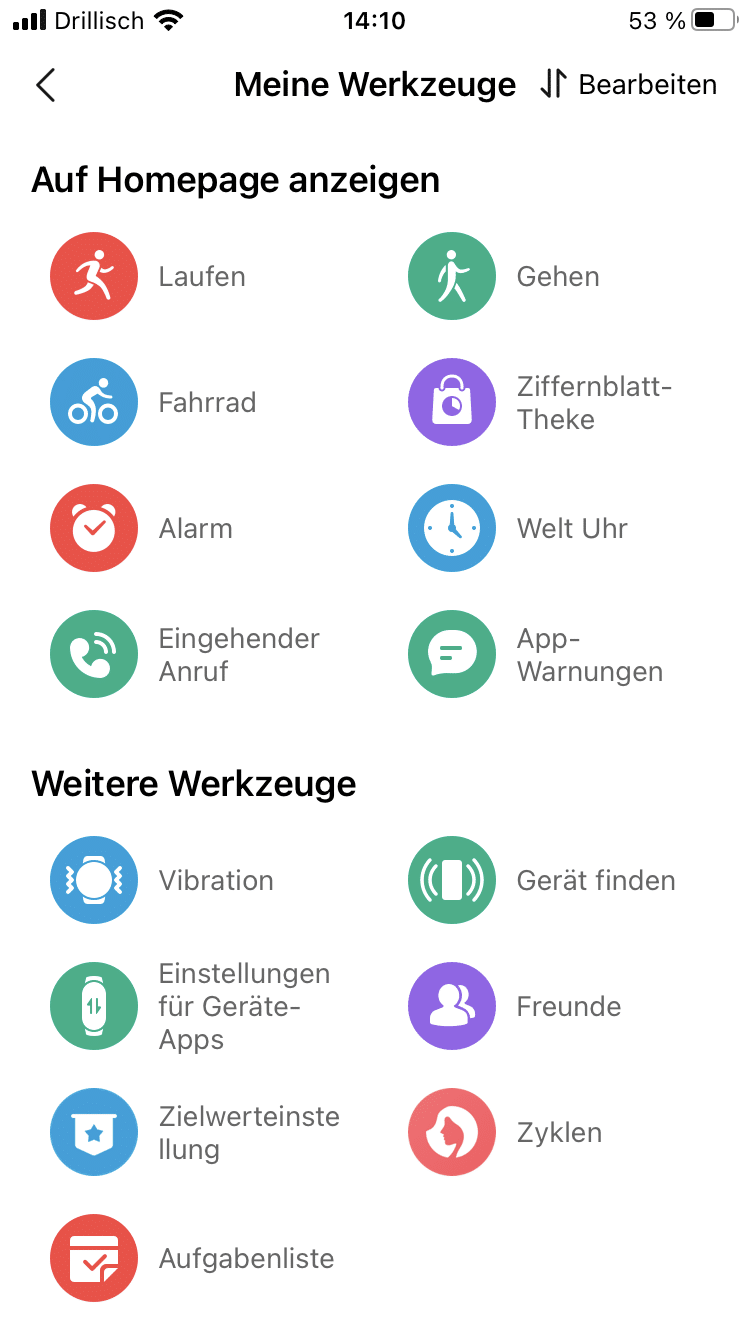Open the Laufen tool
The width and height of the screenshot is (750, 1334).
coord(94,276)
